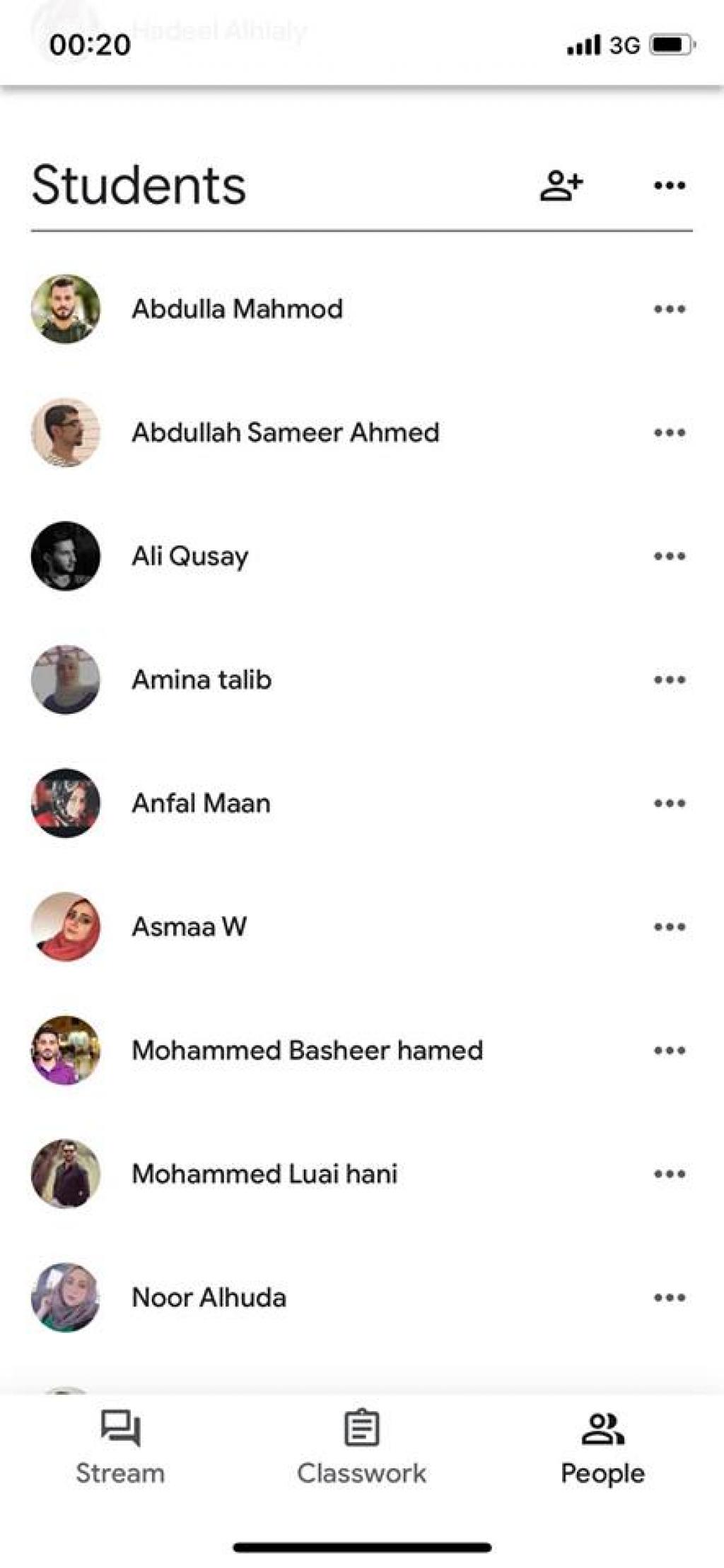Screen dimensions: 724x1568
Task: Invite students with the add-person icon
Action: click(561, 186)
